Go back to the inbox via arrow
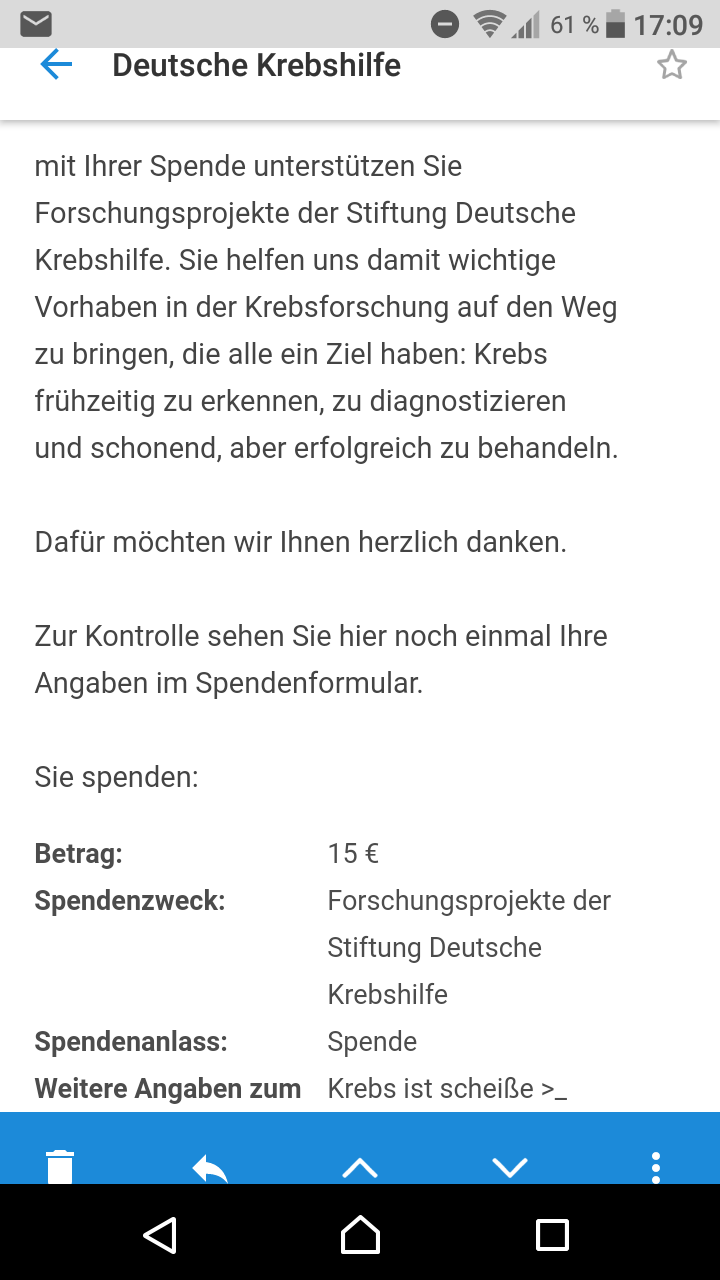The image size is (720, 1280). (x=56, y=65)
